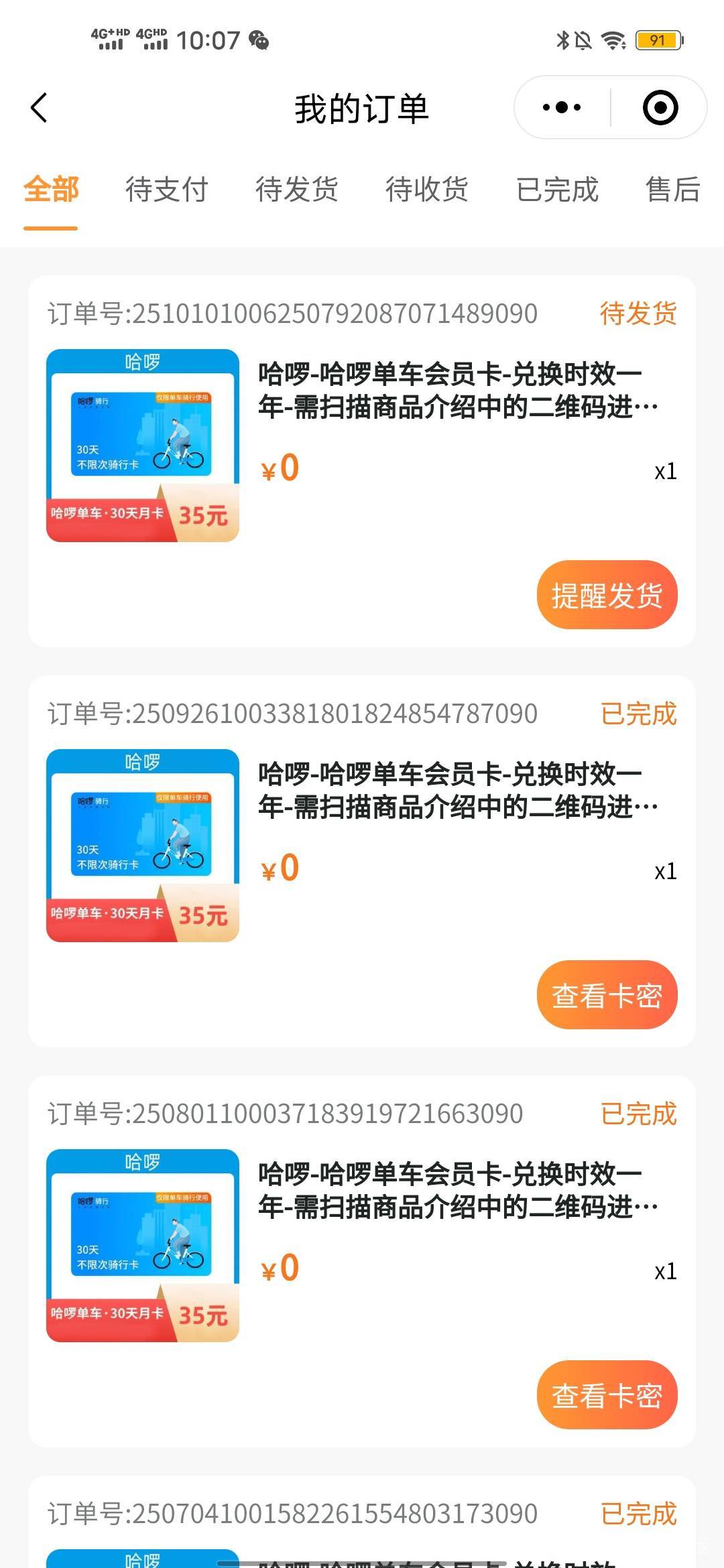
Task: Open the 售后 tab
Action: coord(673,189)
